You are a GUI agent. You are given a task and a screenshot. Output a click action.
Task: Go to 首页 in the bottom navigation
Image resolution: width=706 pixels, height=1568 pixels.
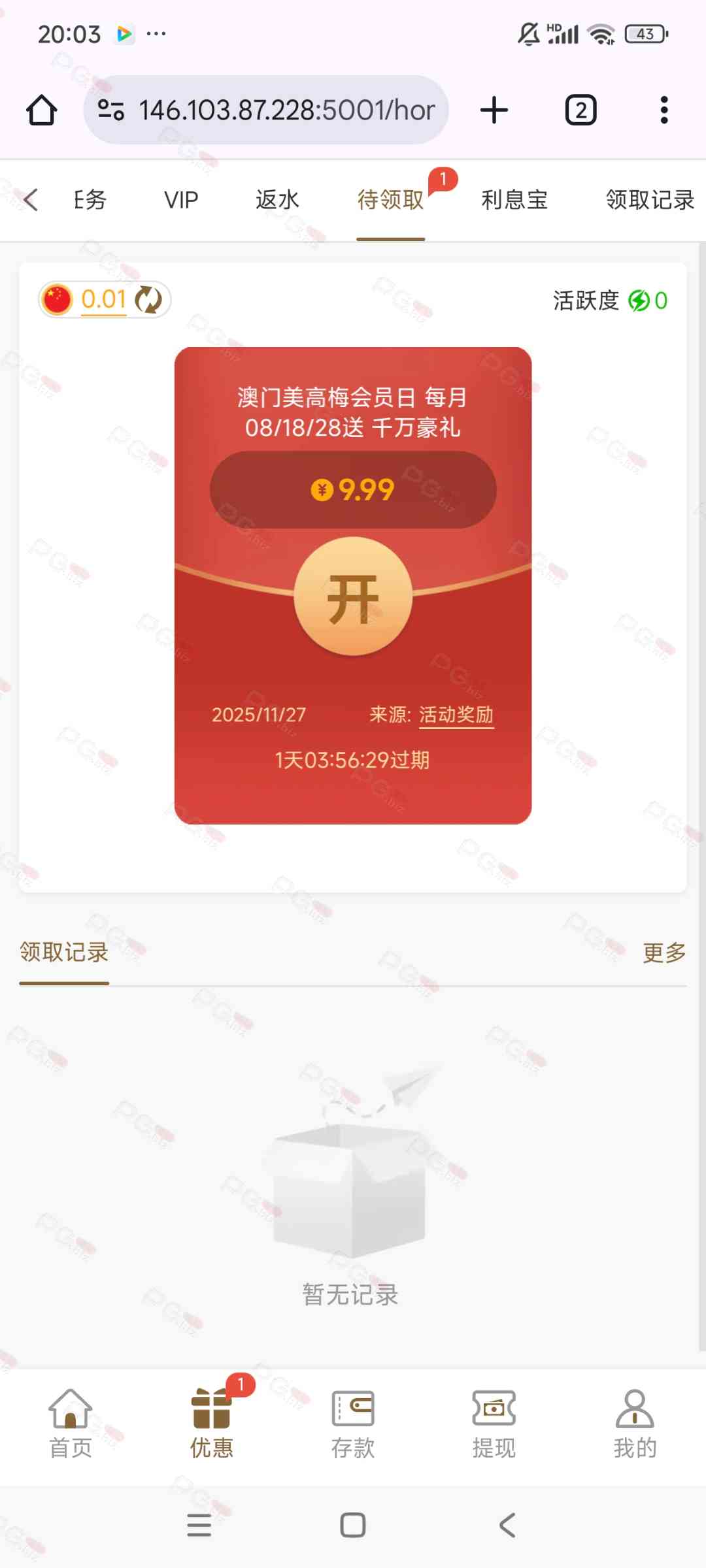pos(71,1425)
